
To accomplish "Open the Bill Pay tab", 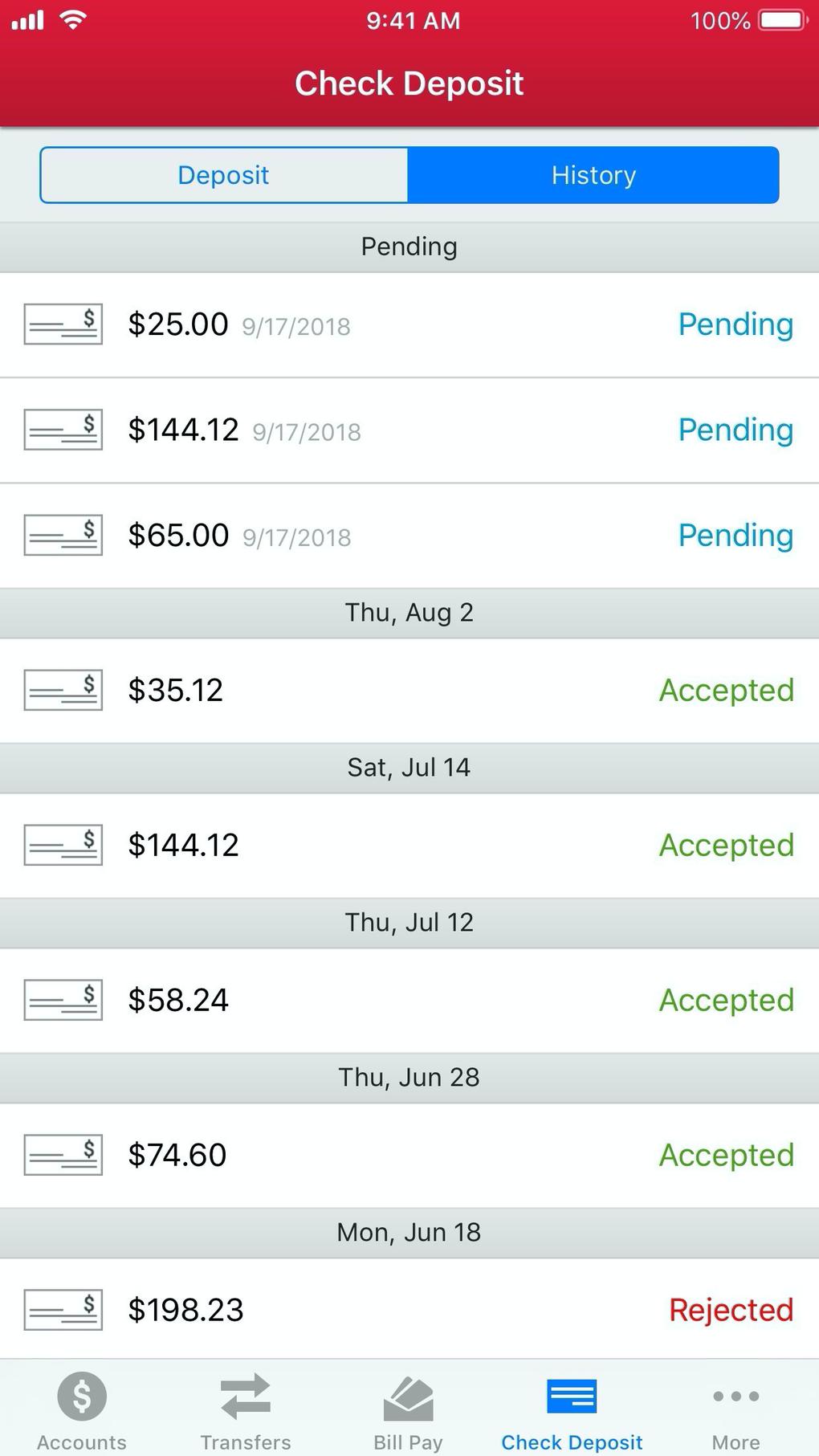I will pos(409,1411).
